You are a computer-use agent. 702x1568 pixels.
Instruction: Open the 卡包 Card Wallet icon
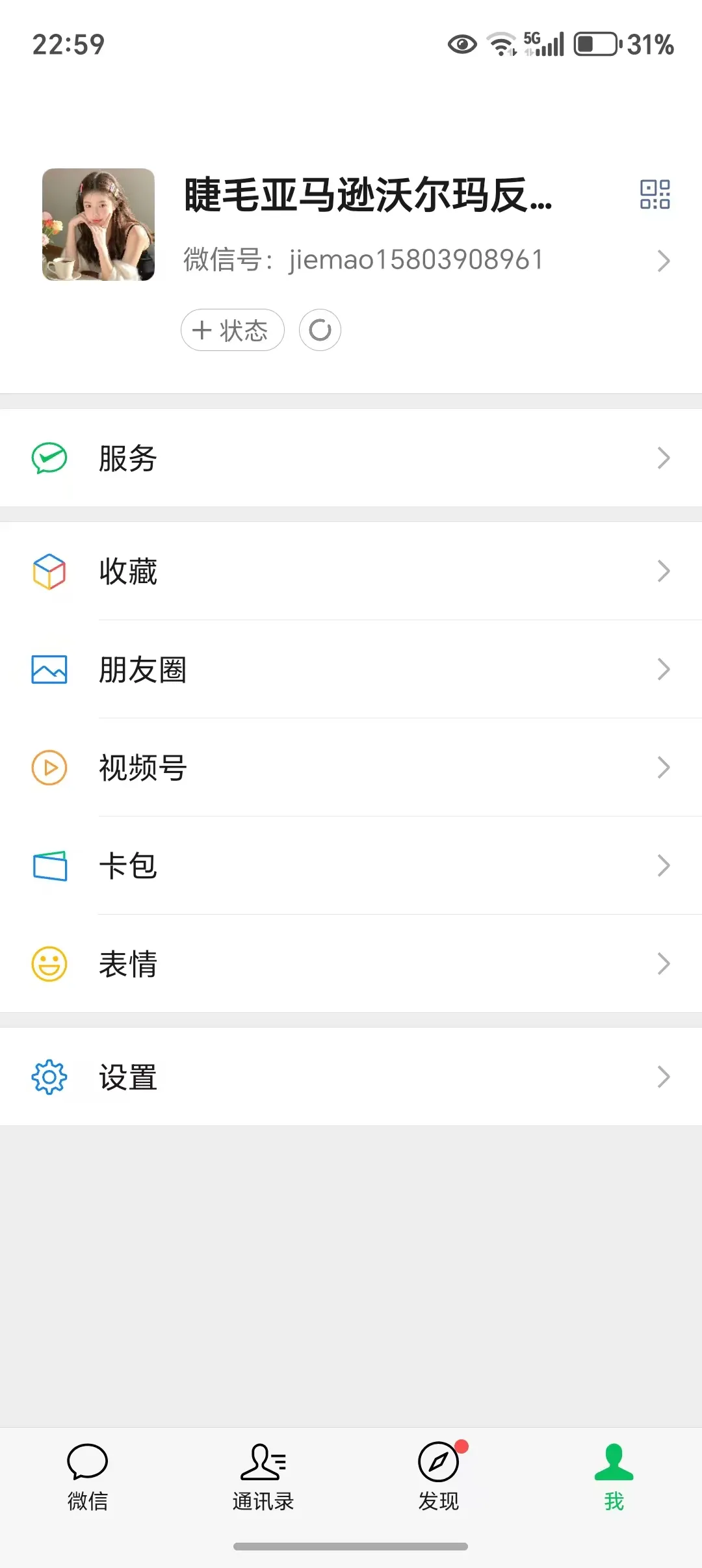[x=49, y=865]
